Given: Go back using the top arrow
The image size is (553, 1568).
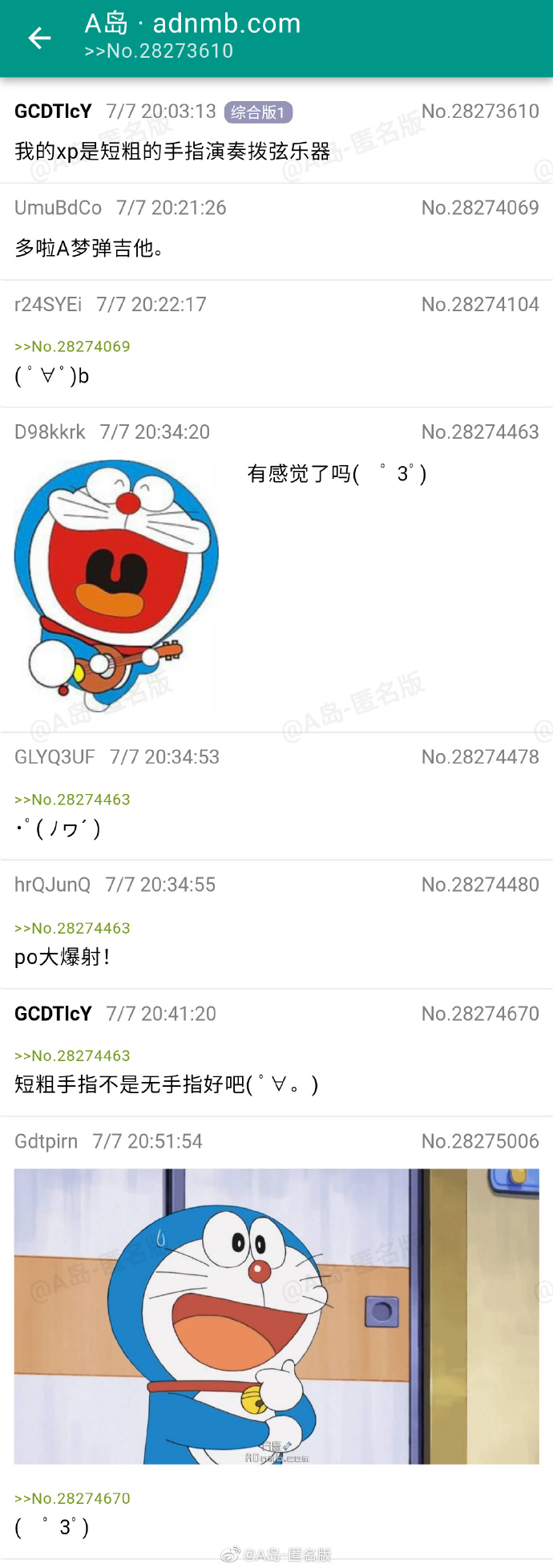Looking at the screenshot, I should click(x=39, y=38).
